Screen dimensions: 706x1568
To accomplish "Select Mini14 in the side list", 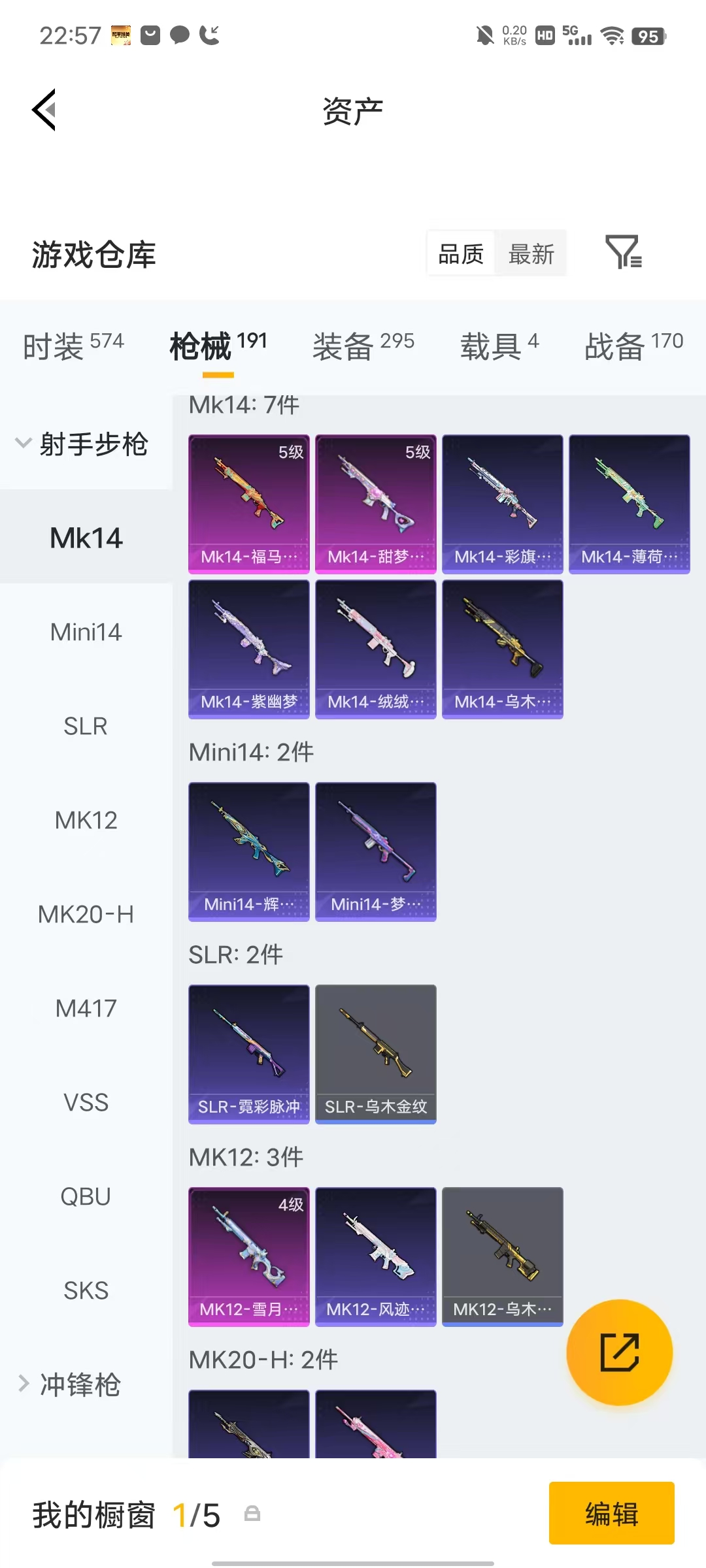I will pos(86,632).
